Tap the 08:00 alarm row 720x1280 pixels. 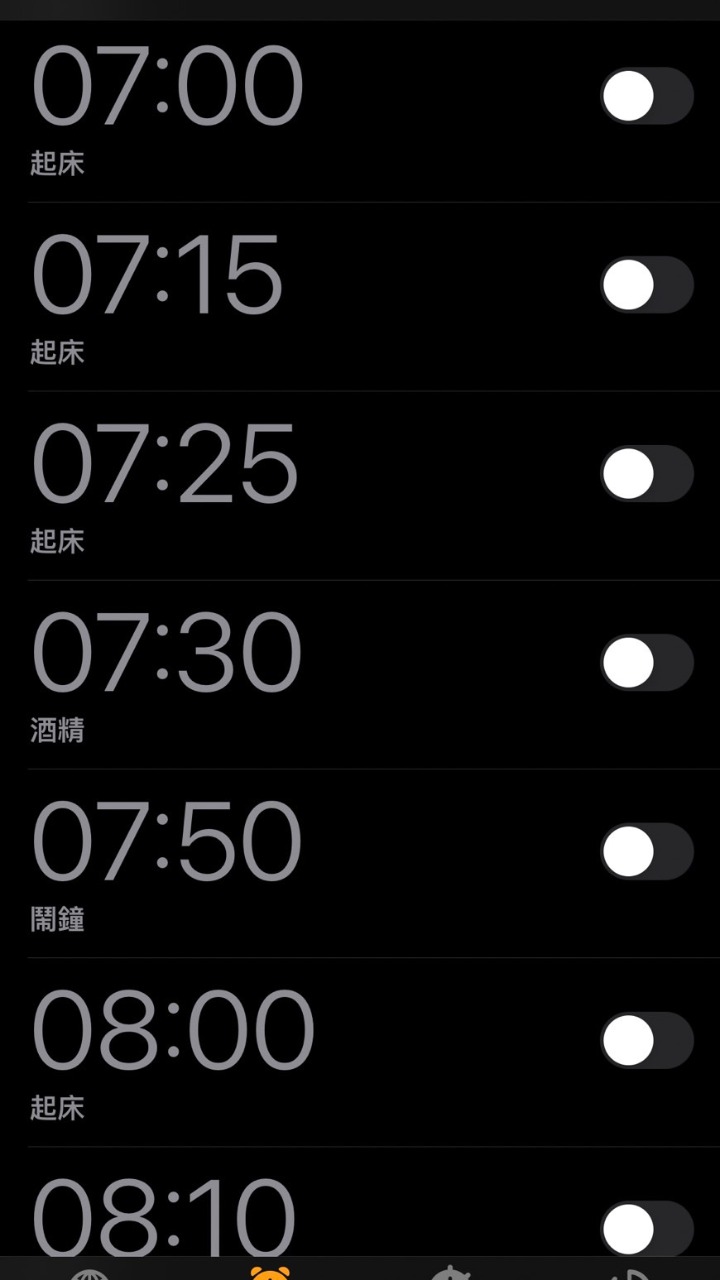click(x=300, y=1050)
